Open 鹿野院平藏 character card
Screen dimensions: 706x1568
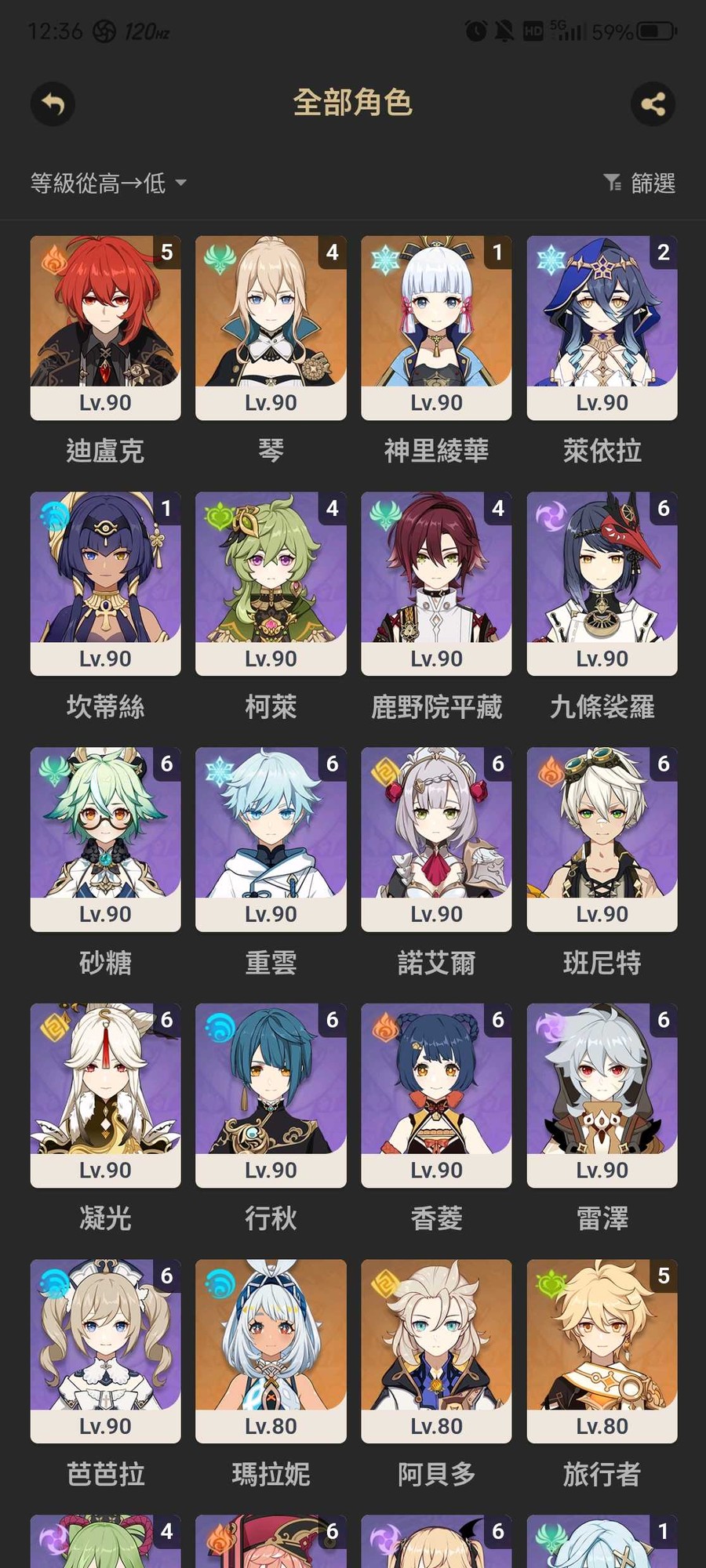pyautogui.click(x=436, y=583)
